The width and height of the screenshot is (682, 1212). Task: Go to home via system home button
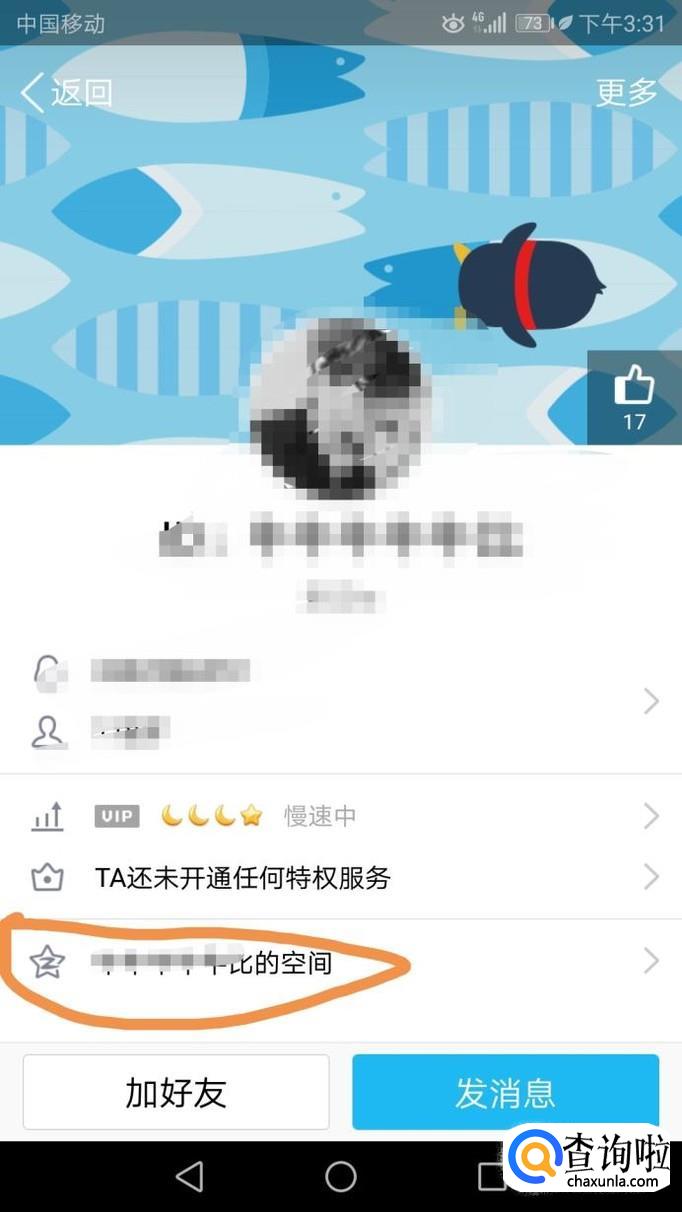(x=341, y=1177)
